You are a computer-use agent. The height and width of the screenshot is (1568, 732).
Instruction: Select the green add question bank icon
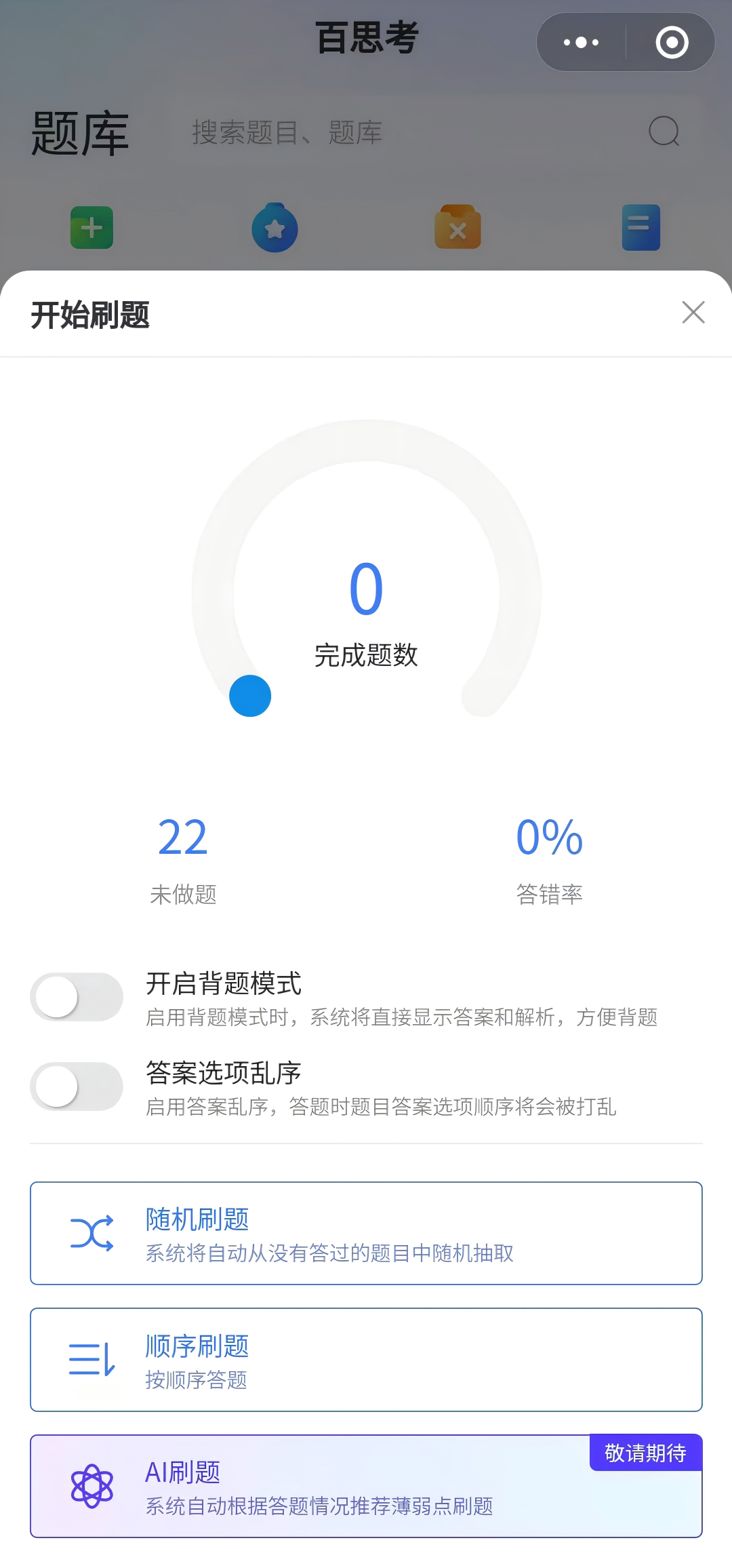[x=91, y=228]
